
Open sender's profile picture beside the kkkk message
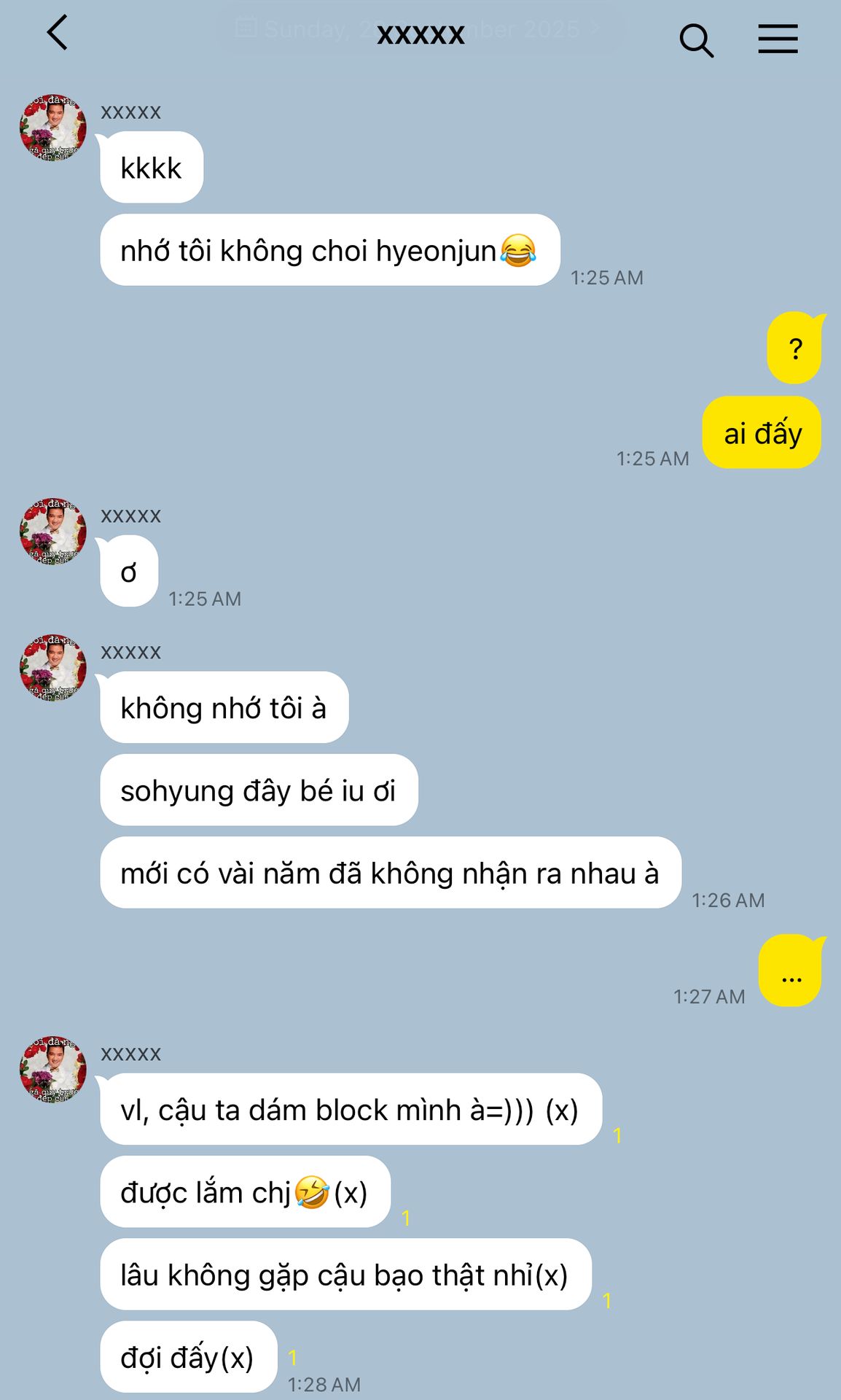pyautogui.click(x=53, y=128)
